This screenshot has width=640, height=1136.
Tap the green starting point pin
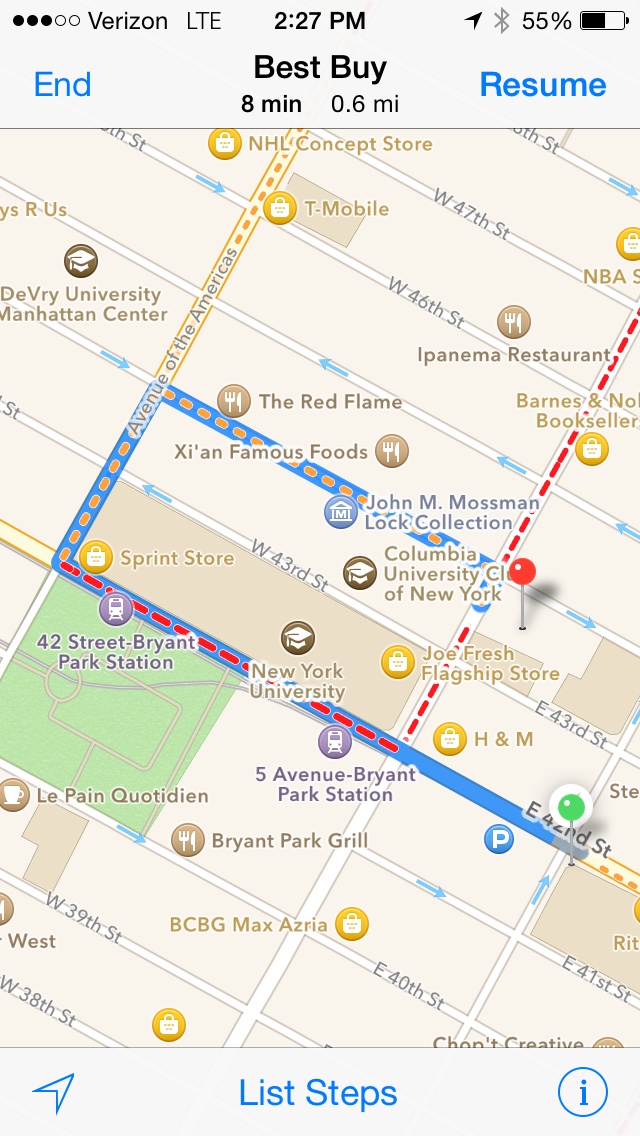(571, 806)
